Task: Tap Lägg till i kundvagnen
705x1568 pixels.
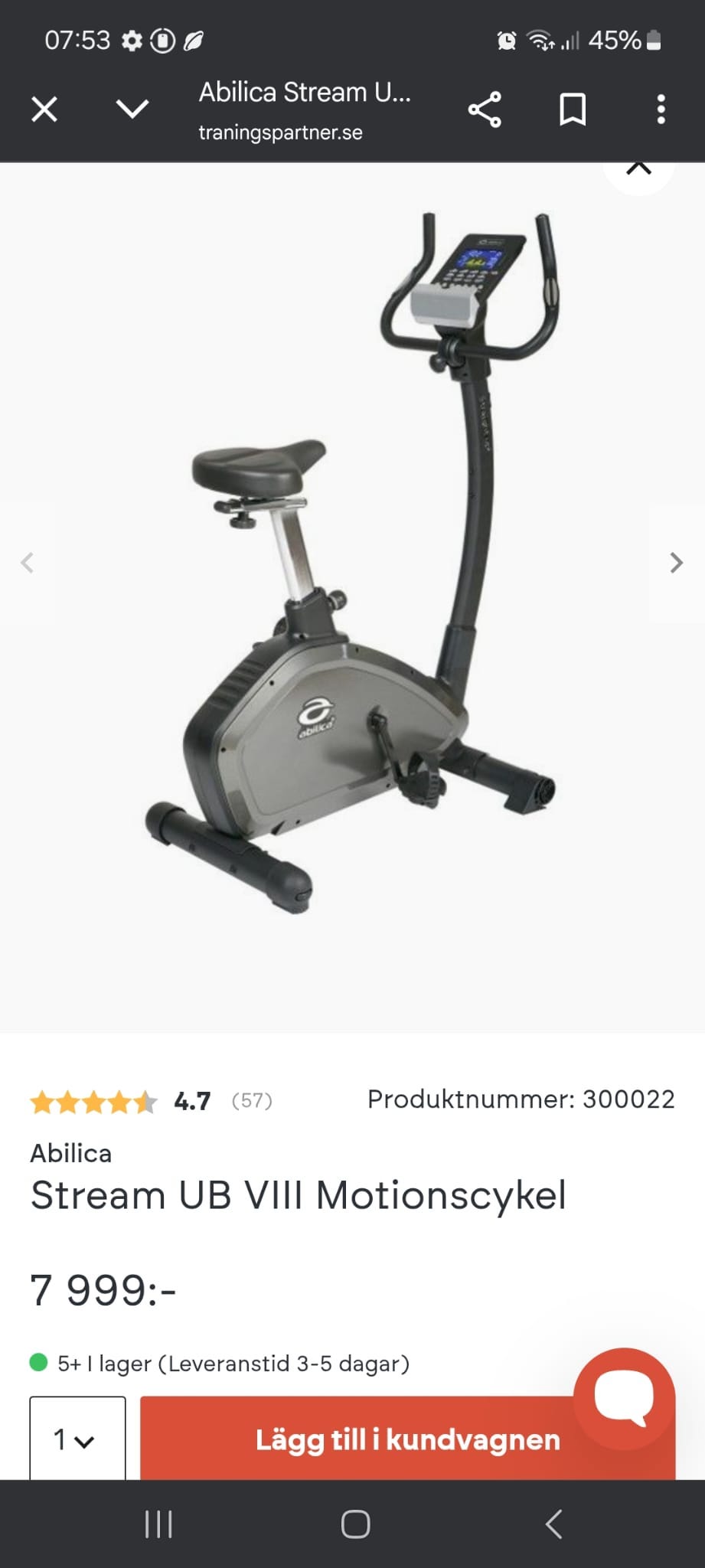Action: [x=407, y=1439]
